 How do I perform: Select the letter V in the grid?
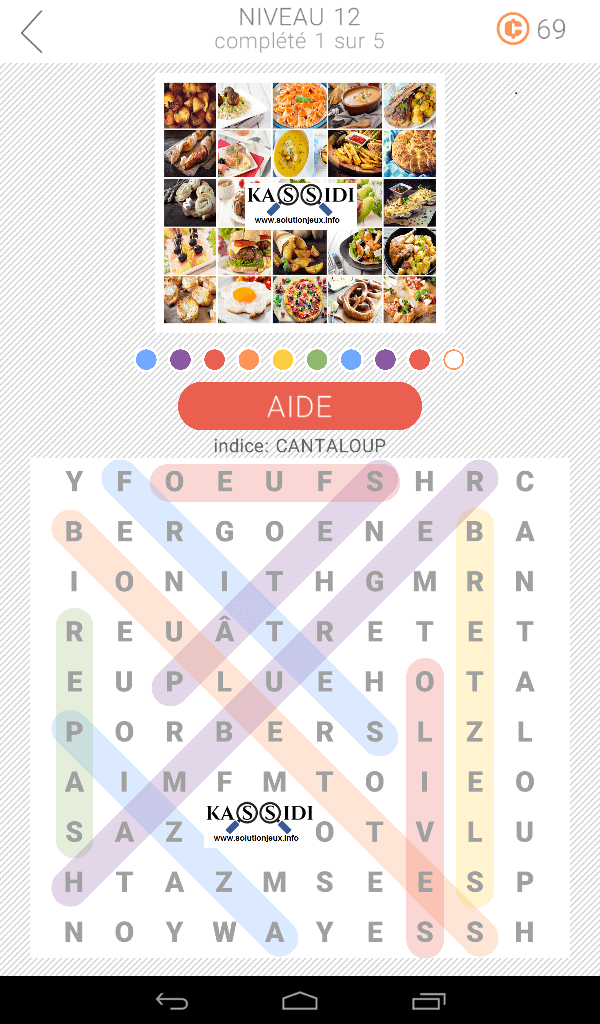pyautogui.click(x=425, y=832)
